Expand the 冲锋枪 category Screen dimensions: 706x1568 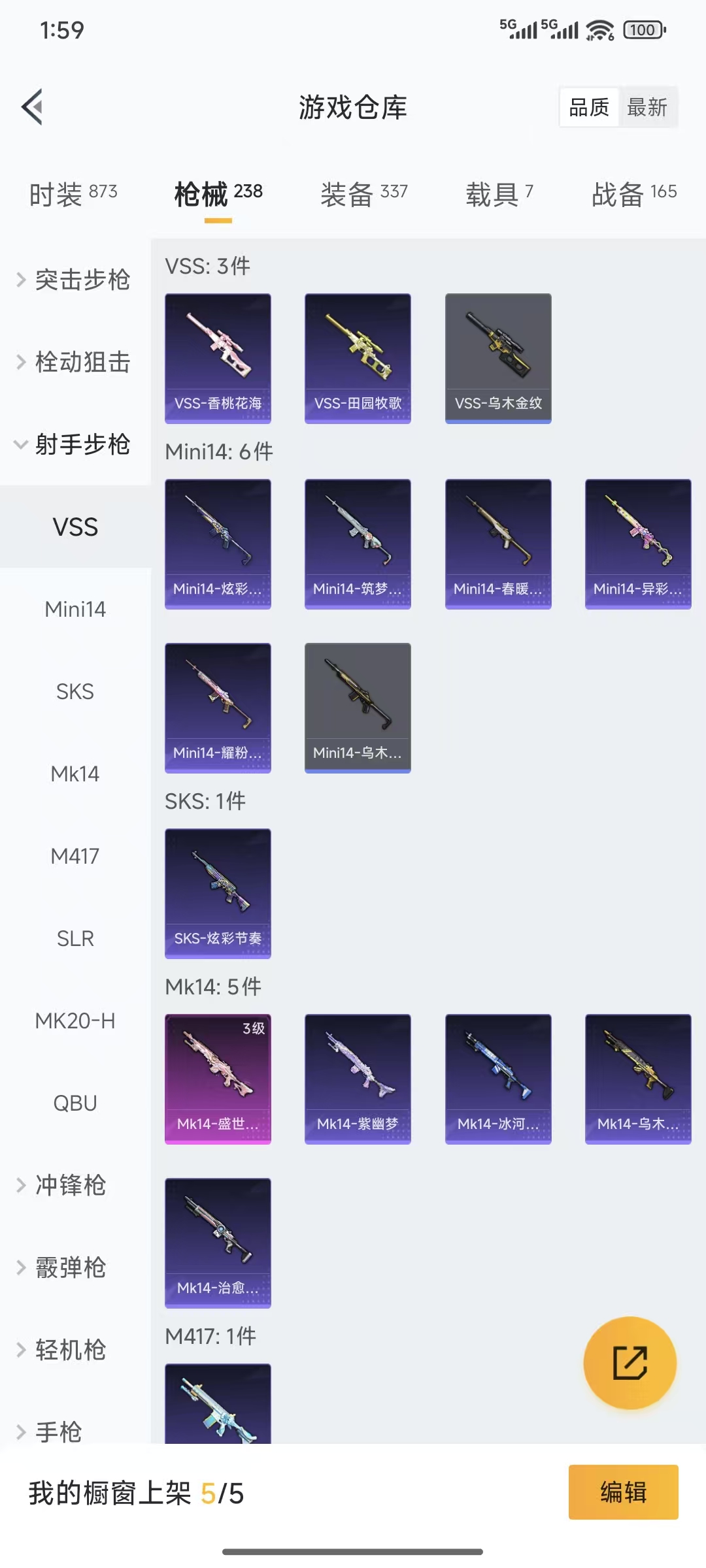(x=71, y=1185)
